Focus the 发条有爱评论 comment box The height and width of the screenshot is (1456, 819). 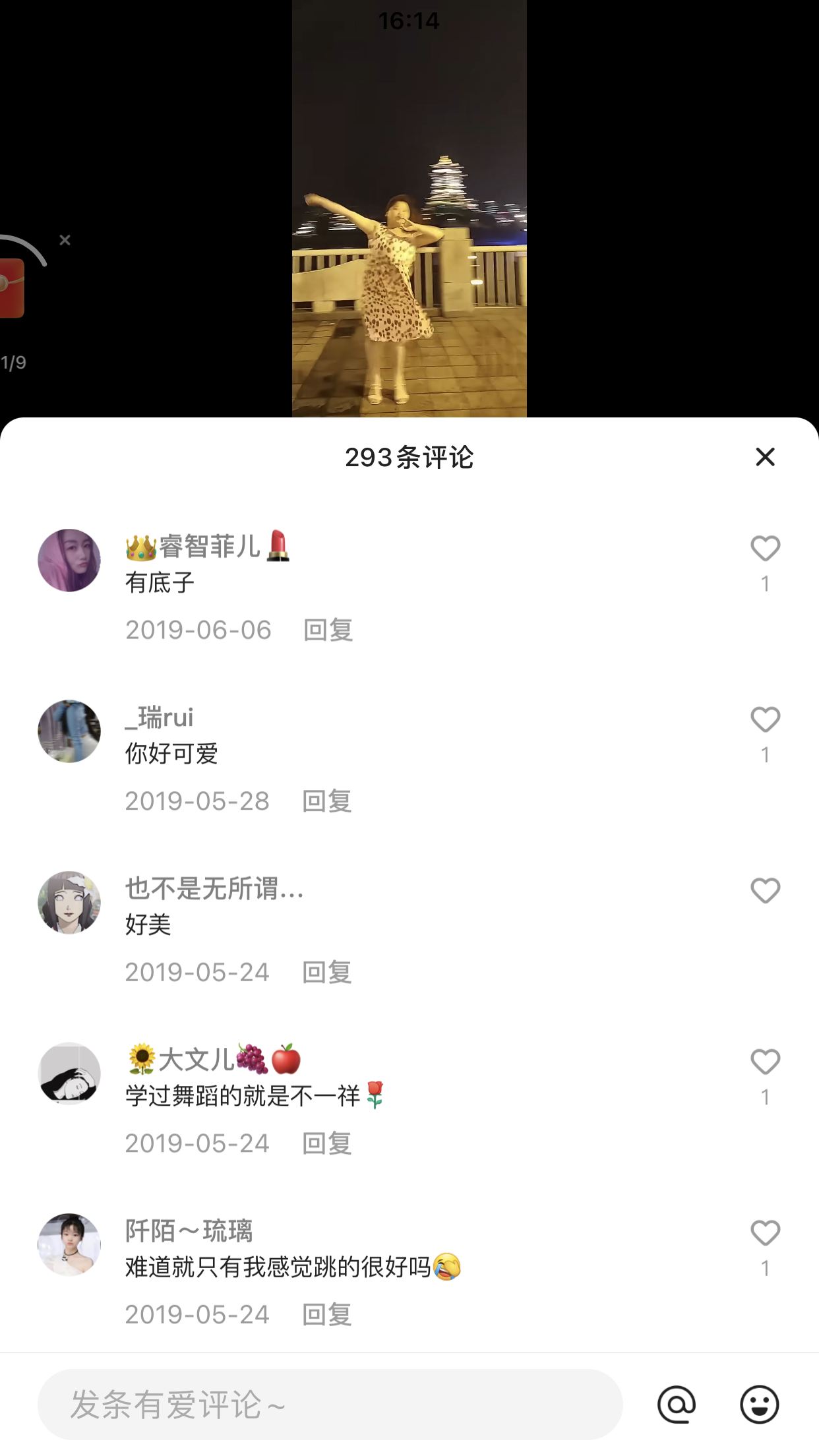pos(330,1405)
